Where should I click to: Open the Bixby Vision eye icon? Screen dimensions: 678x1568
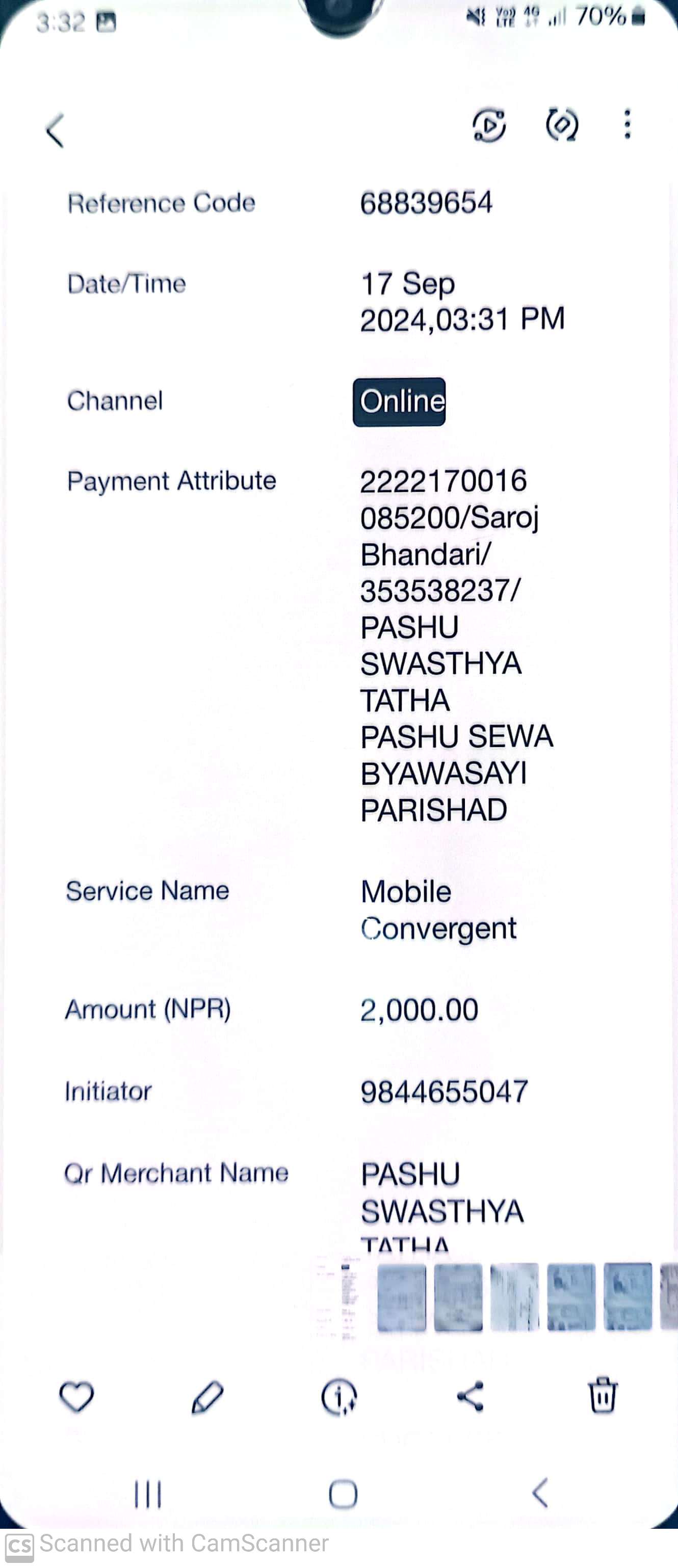[x=561, y=125]
